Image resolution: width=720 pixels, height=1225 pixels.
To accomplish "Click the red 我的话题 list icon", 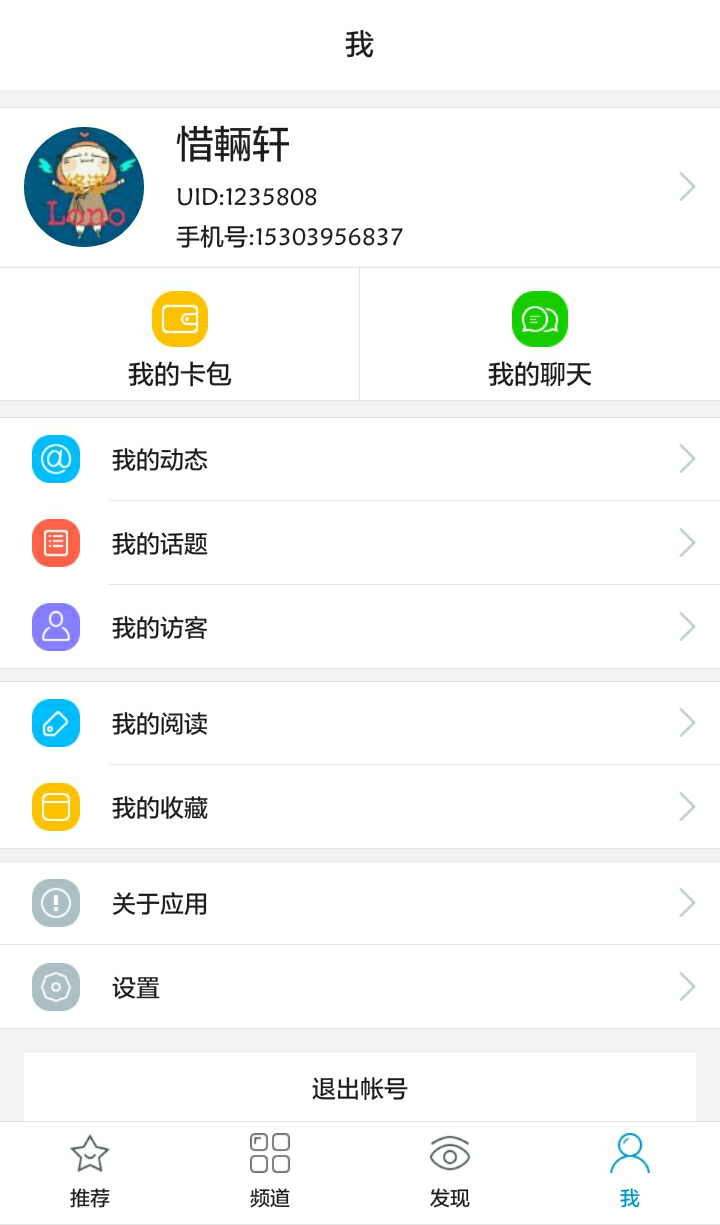I will tap(55, 543).
